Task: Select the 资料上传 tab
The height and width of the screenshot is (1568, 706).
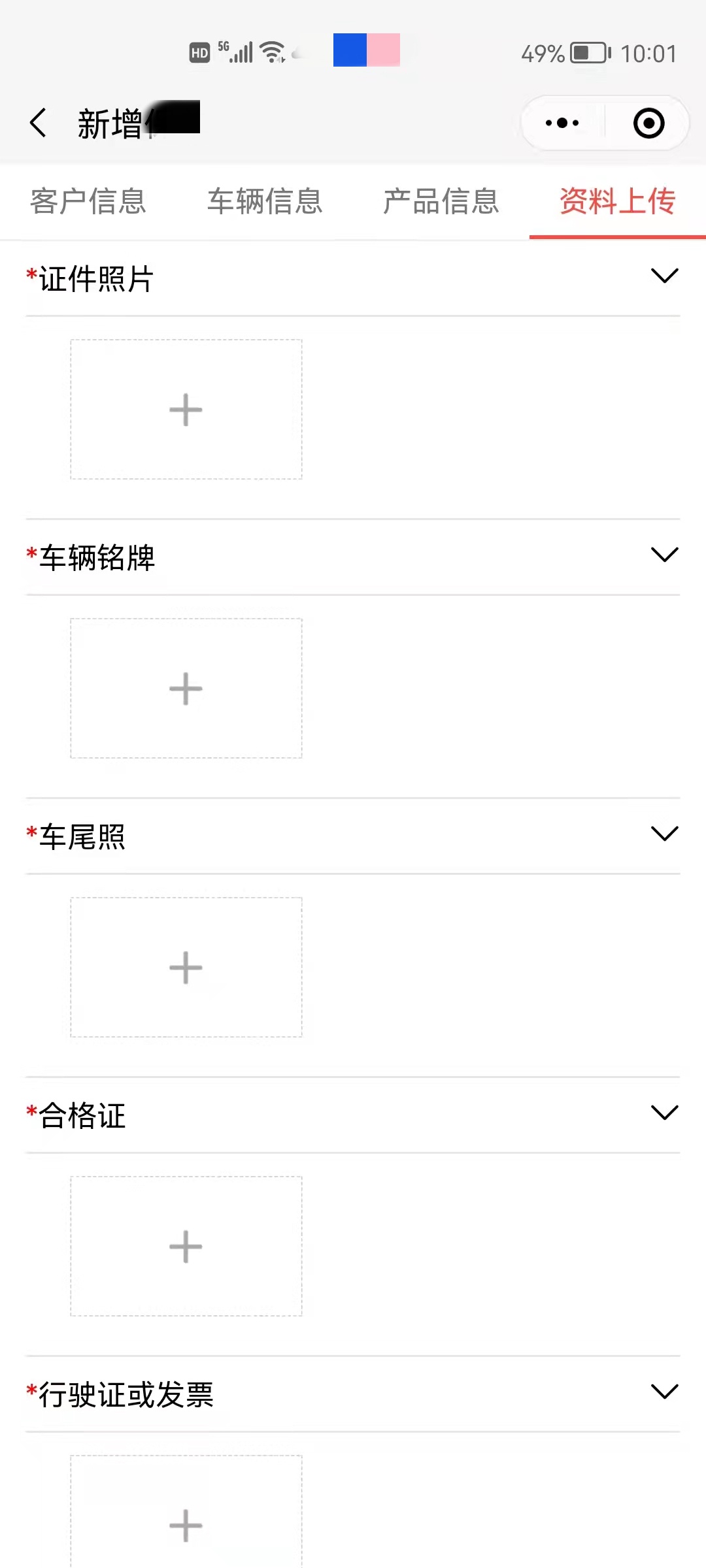Action: [618, 201]
